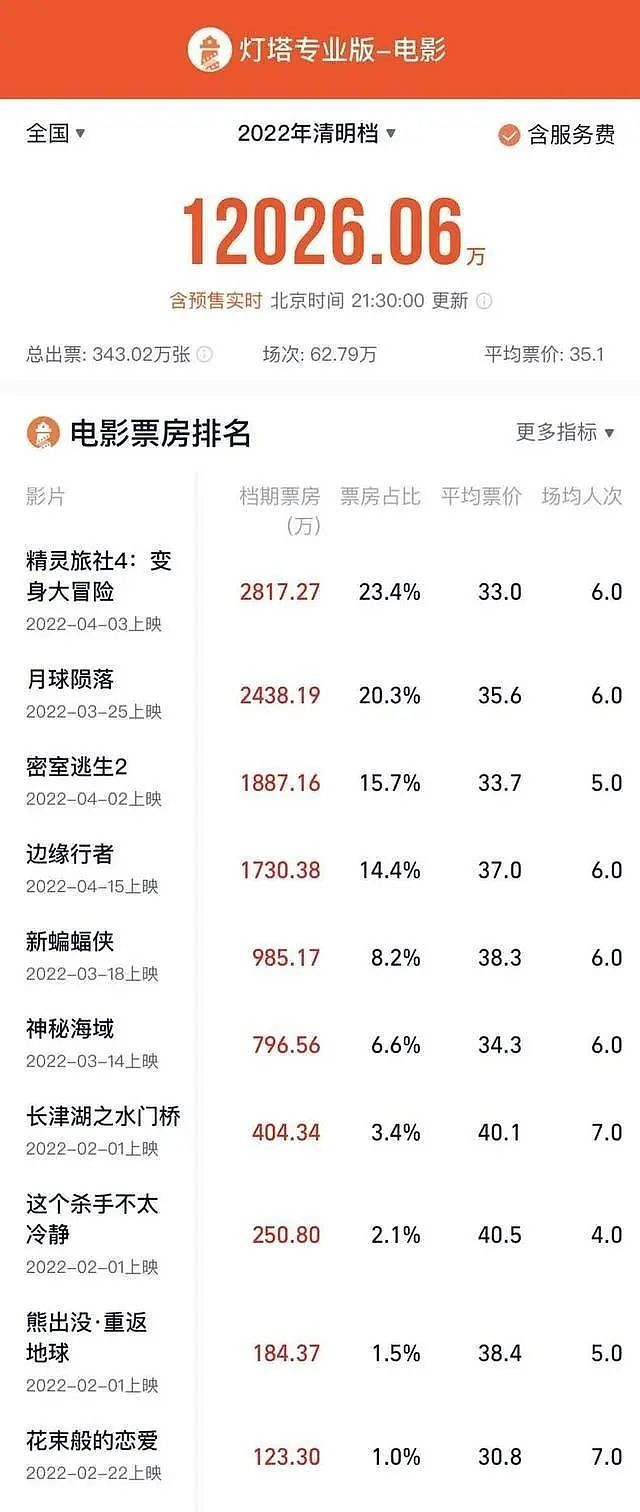Expand the 更多指标 dropdown
This screenshot has width=640, height=1512.
(565, 432)
